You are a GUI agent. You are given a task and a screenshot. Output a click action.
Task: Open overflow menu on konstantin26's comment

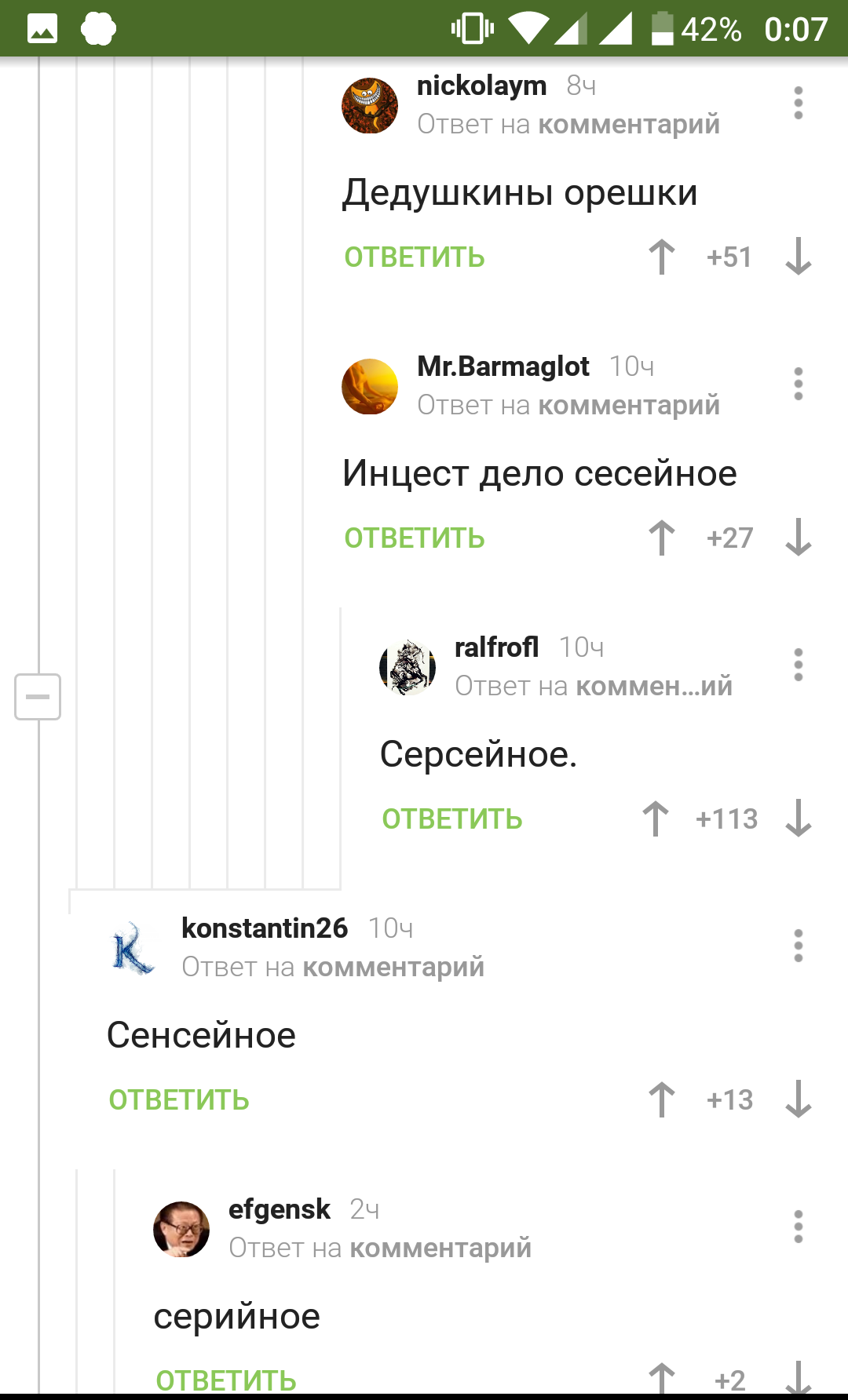tap(798, 946)
